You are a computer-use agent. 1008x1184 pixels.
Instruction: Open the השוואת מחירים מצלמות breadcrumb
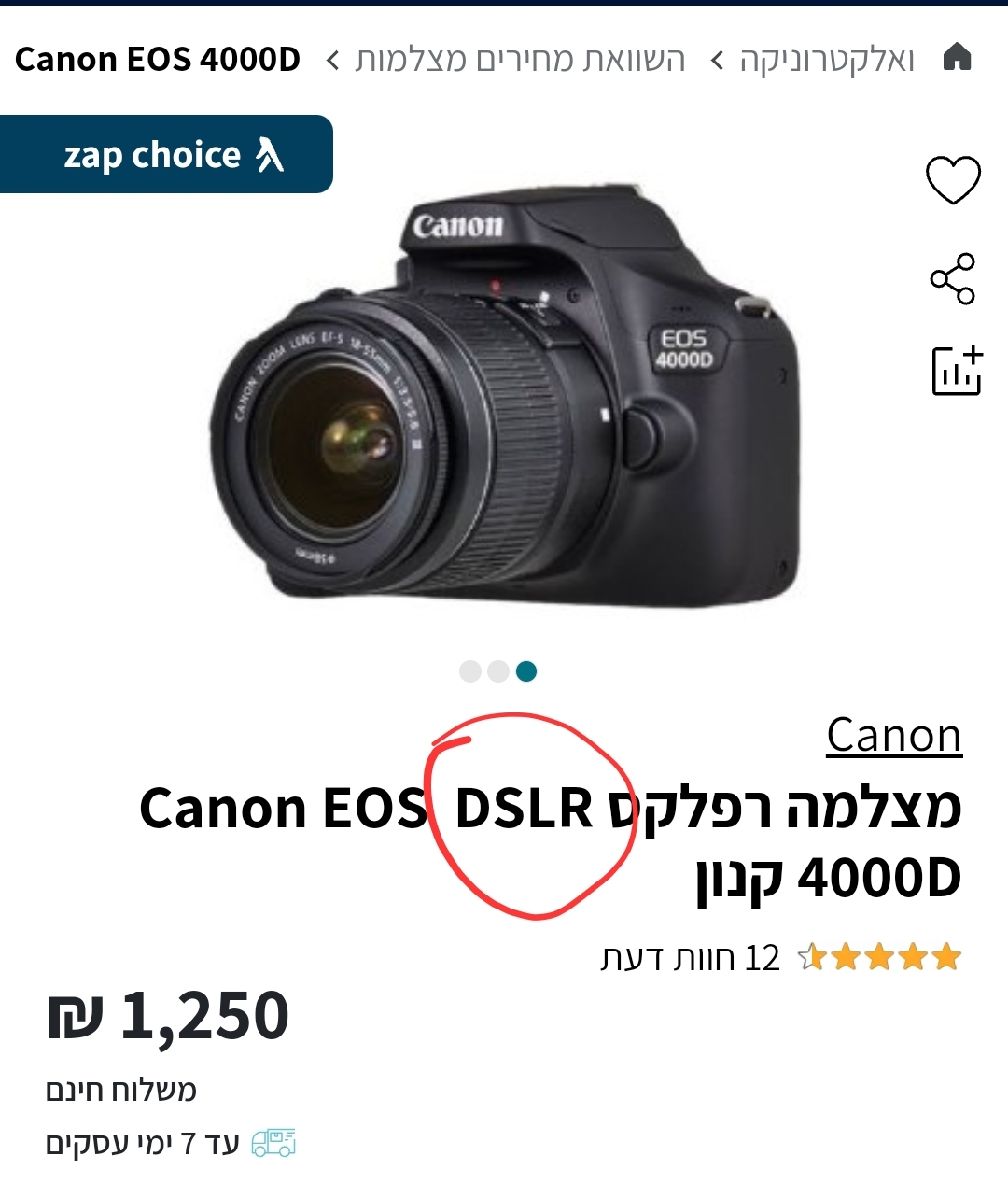point(520,60)
